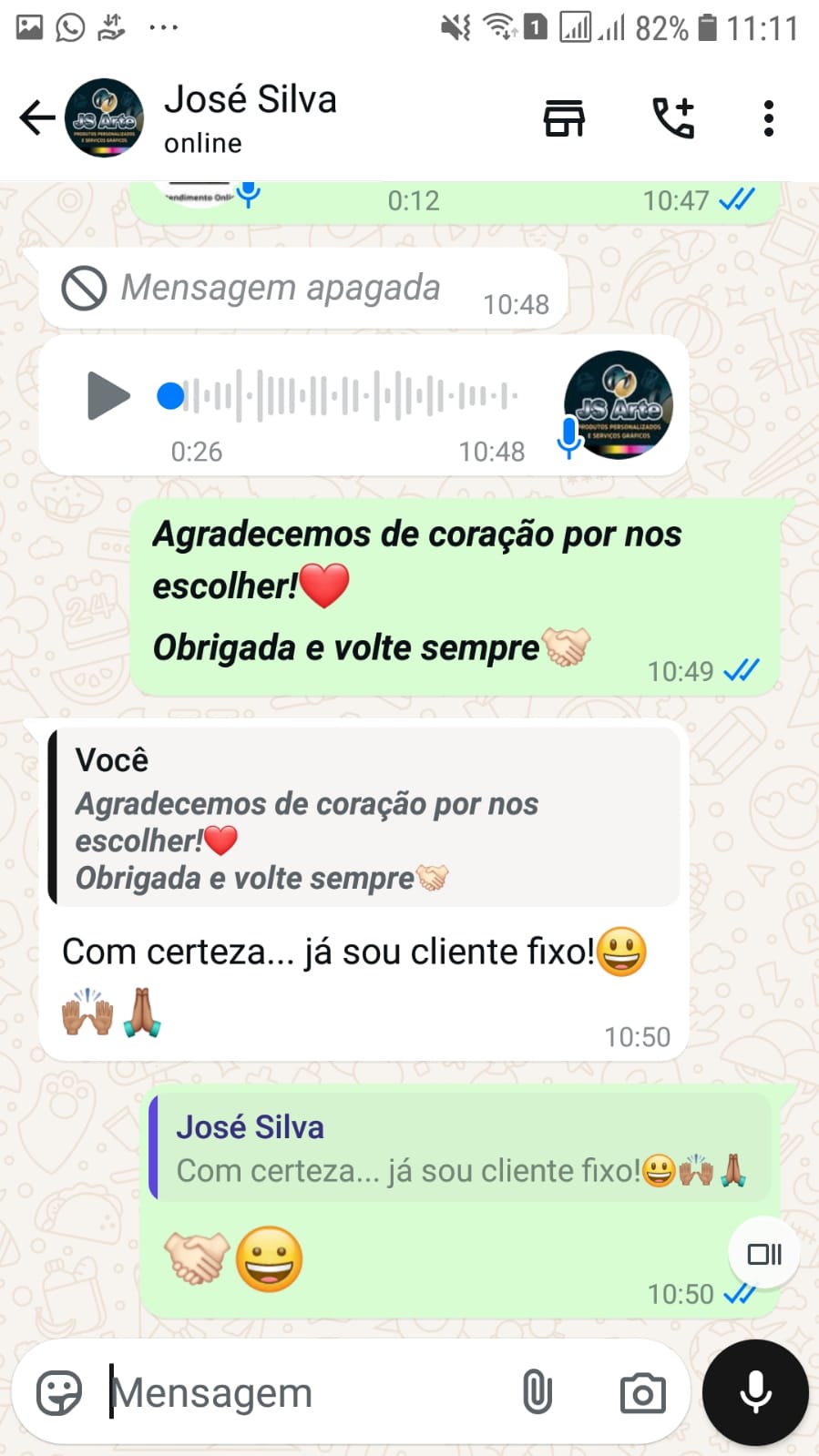Open José Silva's profile picture
The height and width of the screenshot is (1456, 819).
tap(104, 117)
